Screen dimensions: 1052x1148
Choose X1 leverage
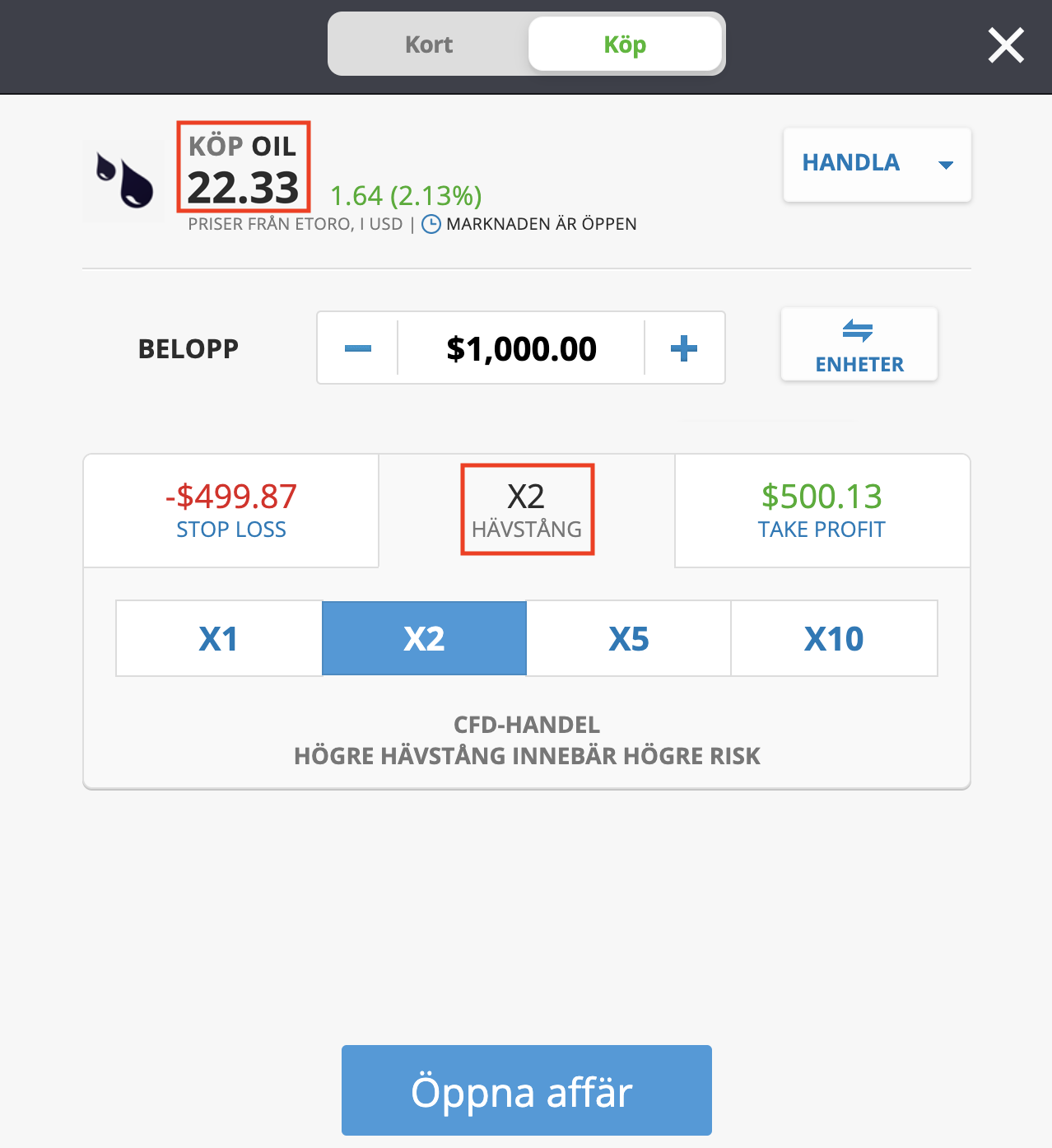tap(218, 639)
